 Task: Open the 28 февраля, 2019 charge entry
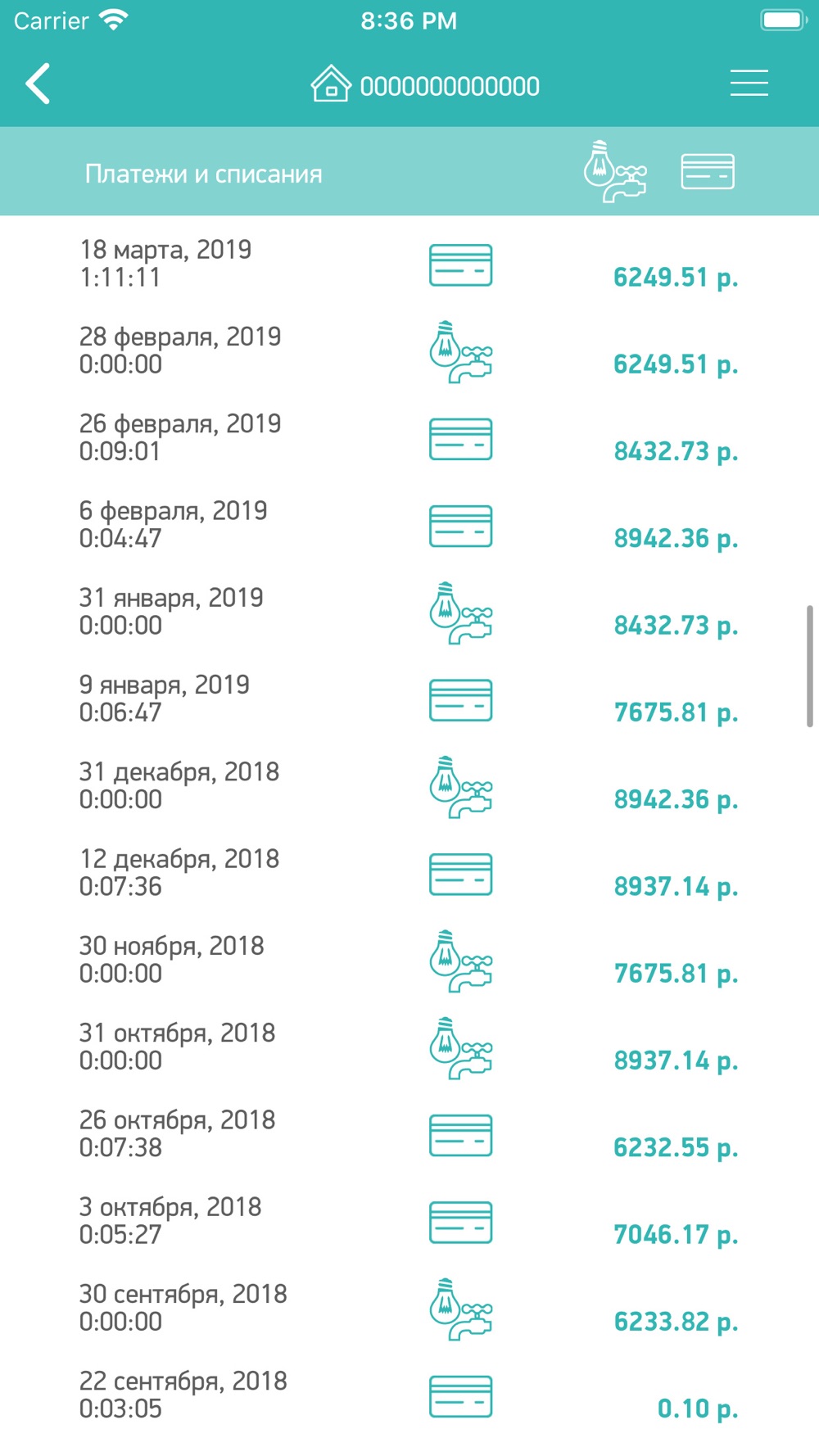coord(409,350)
